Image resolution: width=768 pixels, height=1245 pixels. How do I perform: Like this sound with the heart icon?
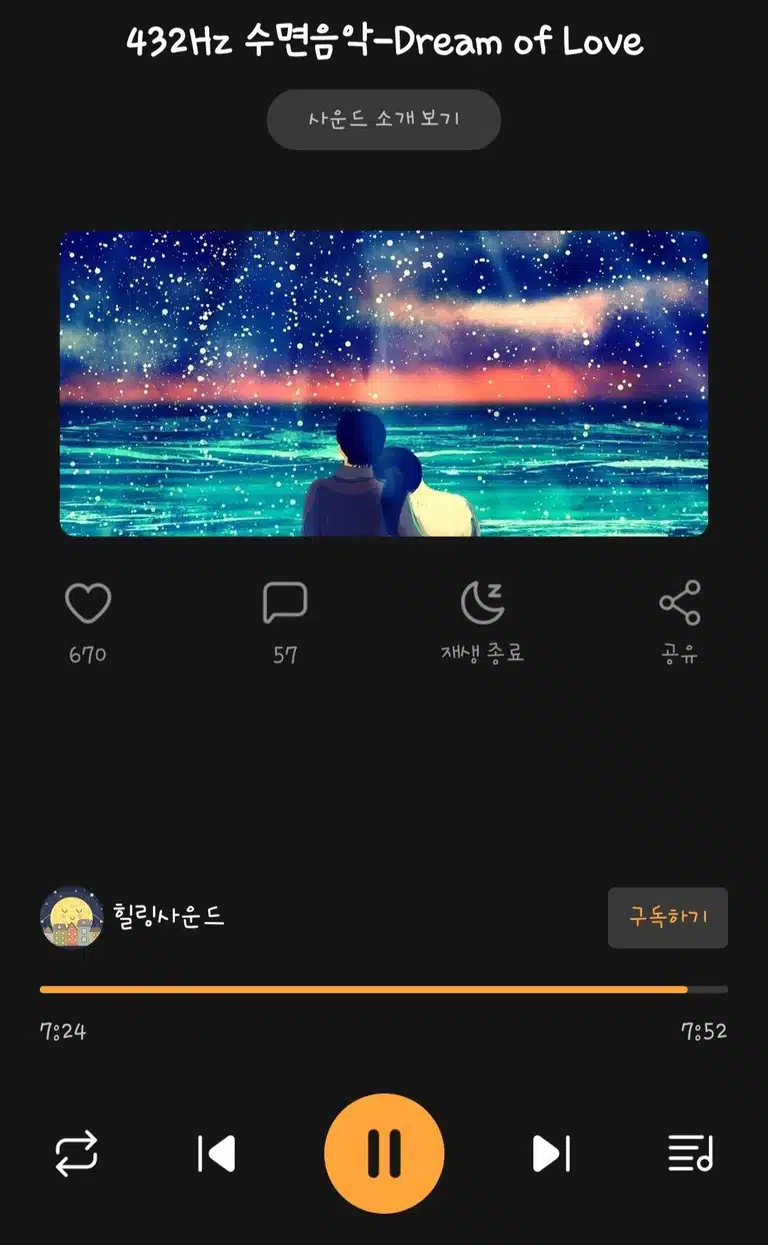point(88,603)
